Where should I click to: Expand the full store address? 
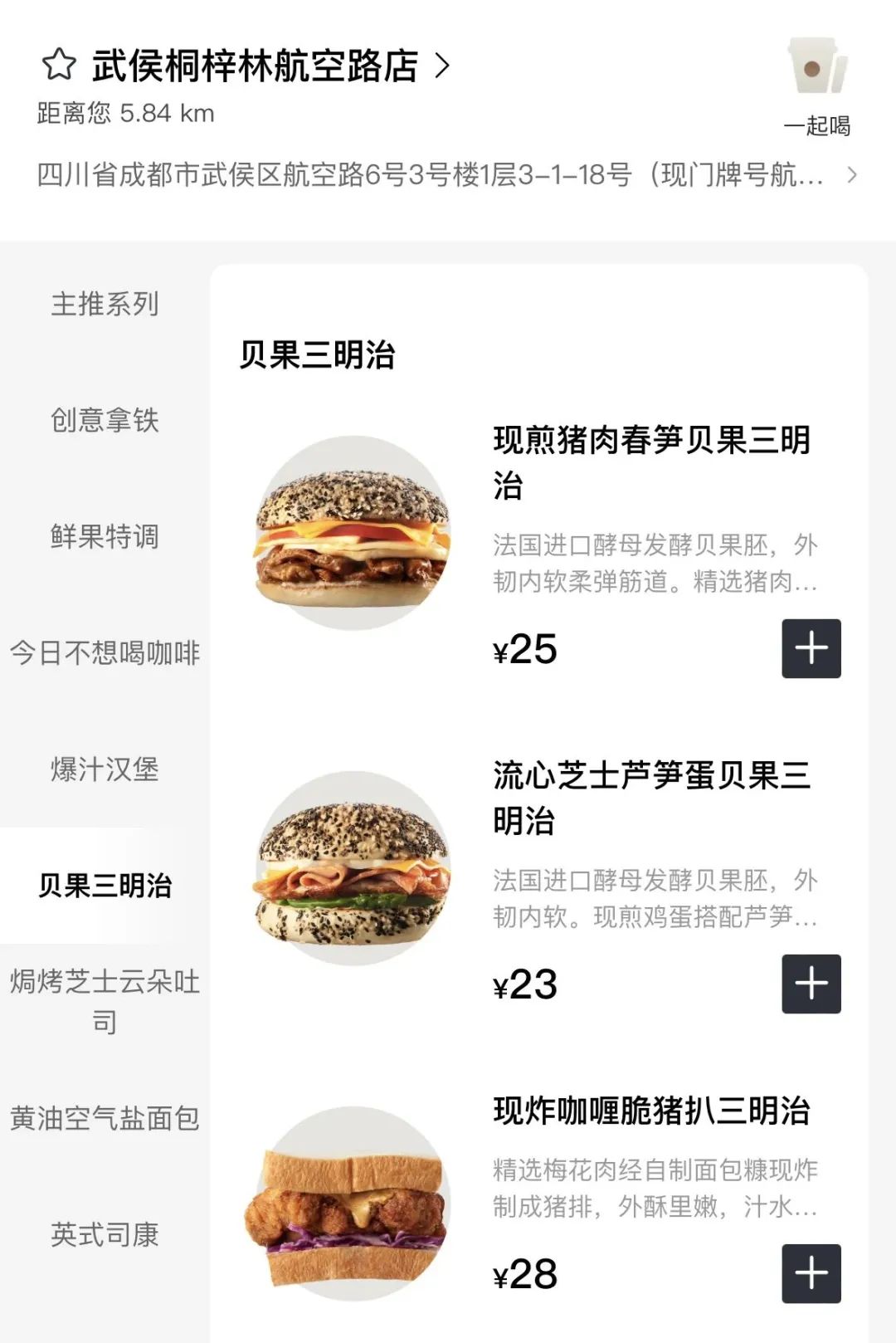(x=851, y=175)
